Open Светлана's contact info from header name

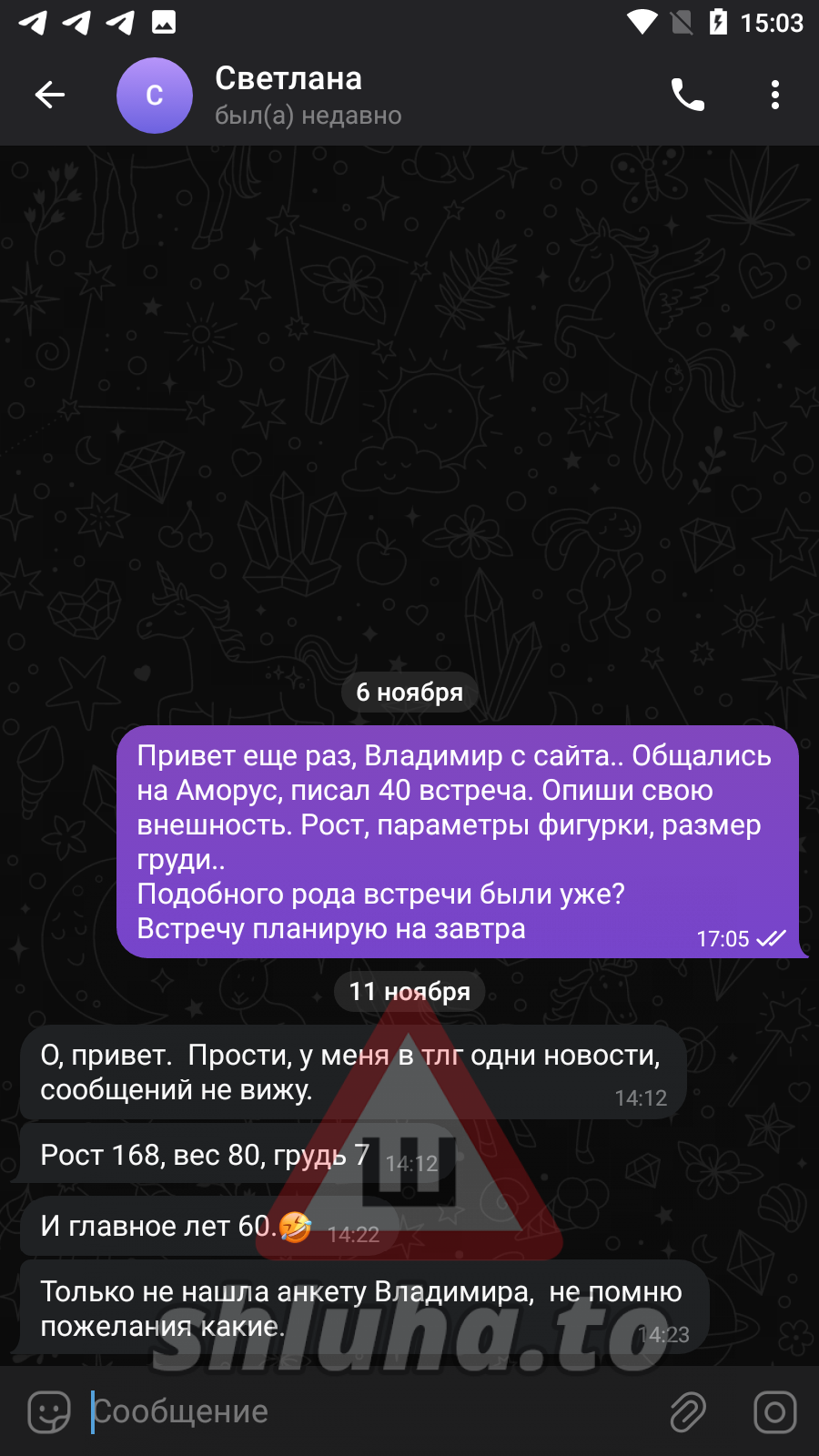click(289, 79)
